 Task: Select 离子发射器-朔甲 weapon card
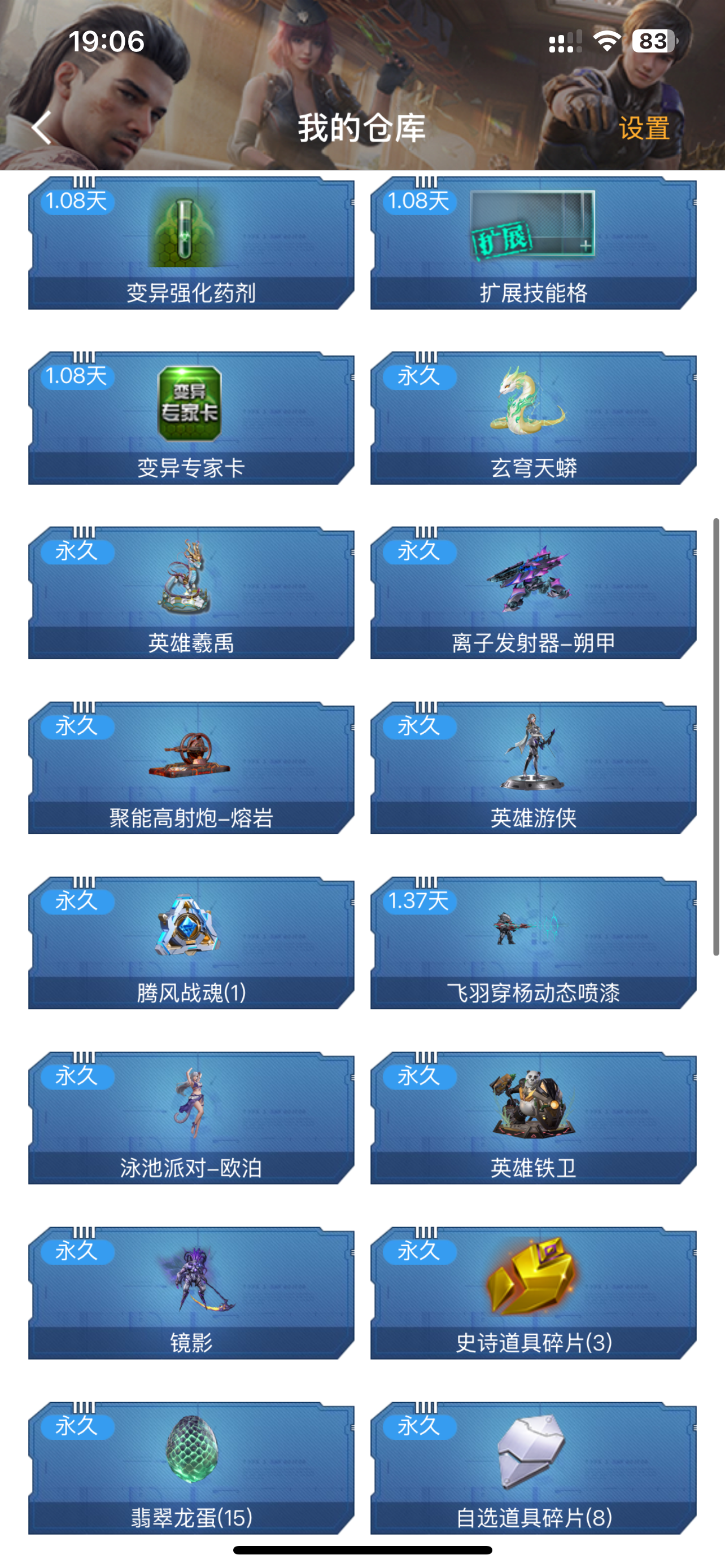[533, 593]
